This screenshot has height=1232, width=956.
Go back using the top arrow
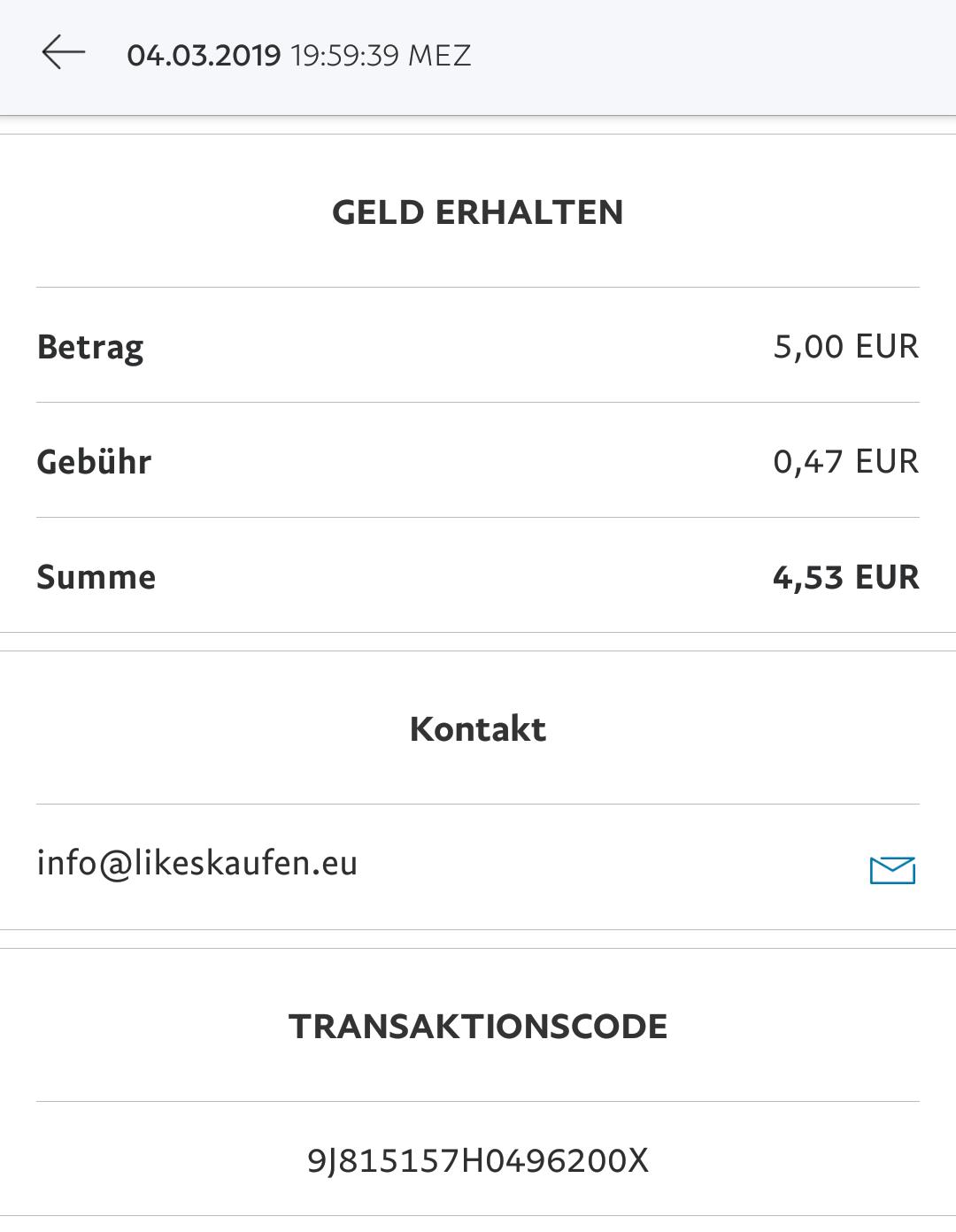tap(63, 53)
